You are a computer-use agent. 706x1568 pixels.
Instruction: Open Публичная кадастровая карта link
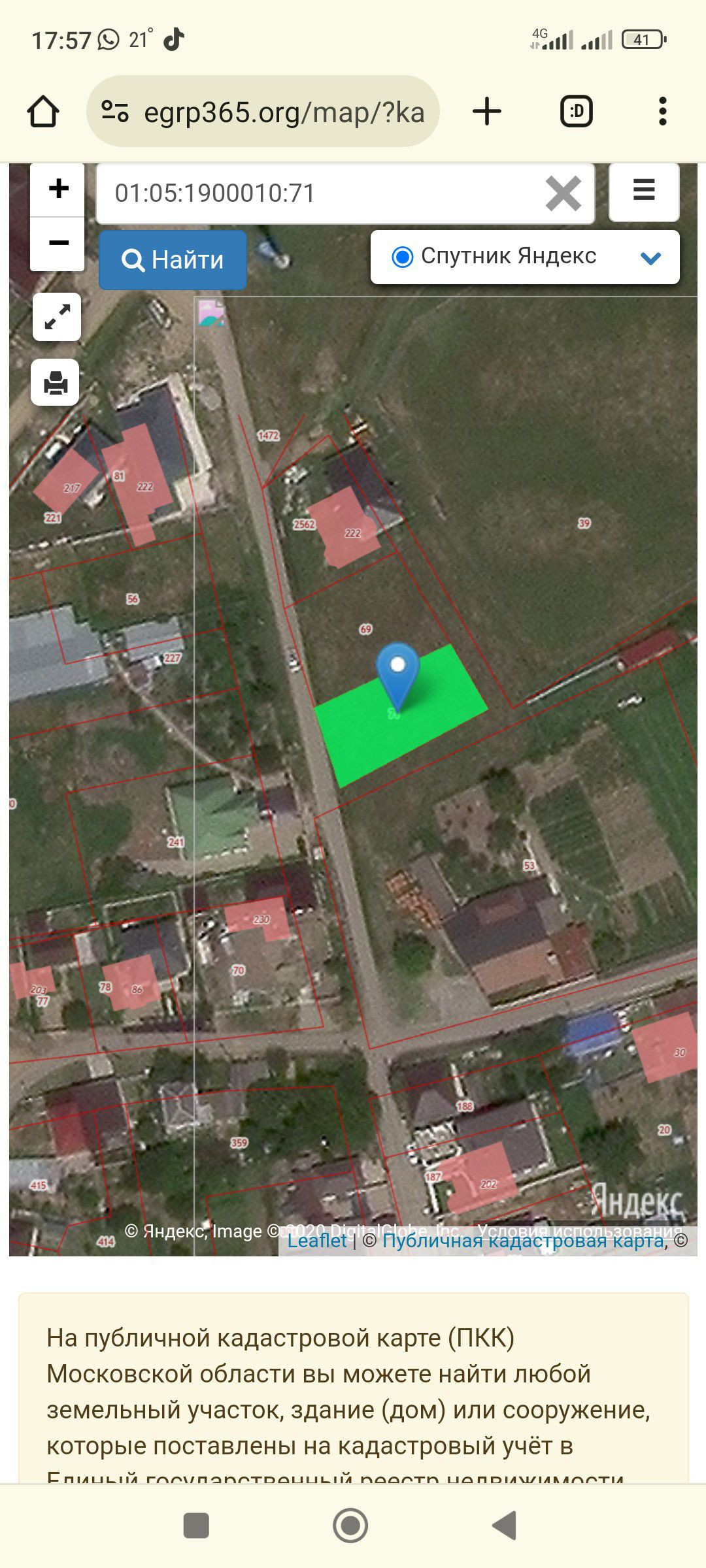click(522, 1241)
